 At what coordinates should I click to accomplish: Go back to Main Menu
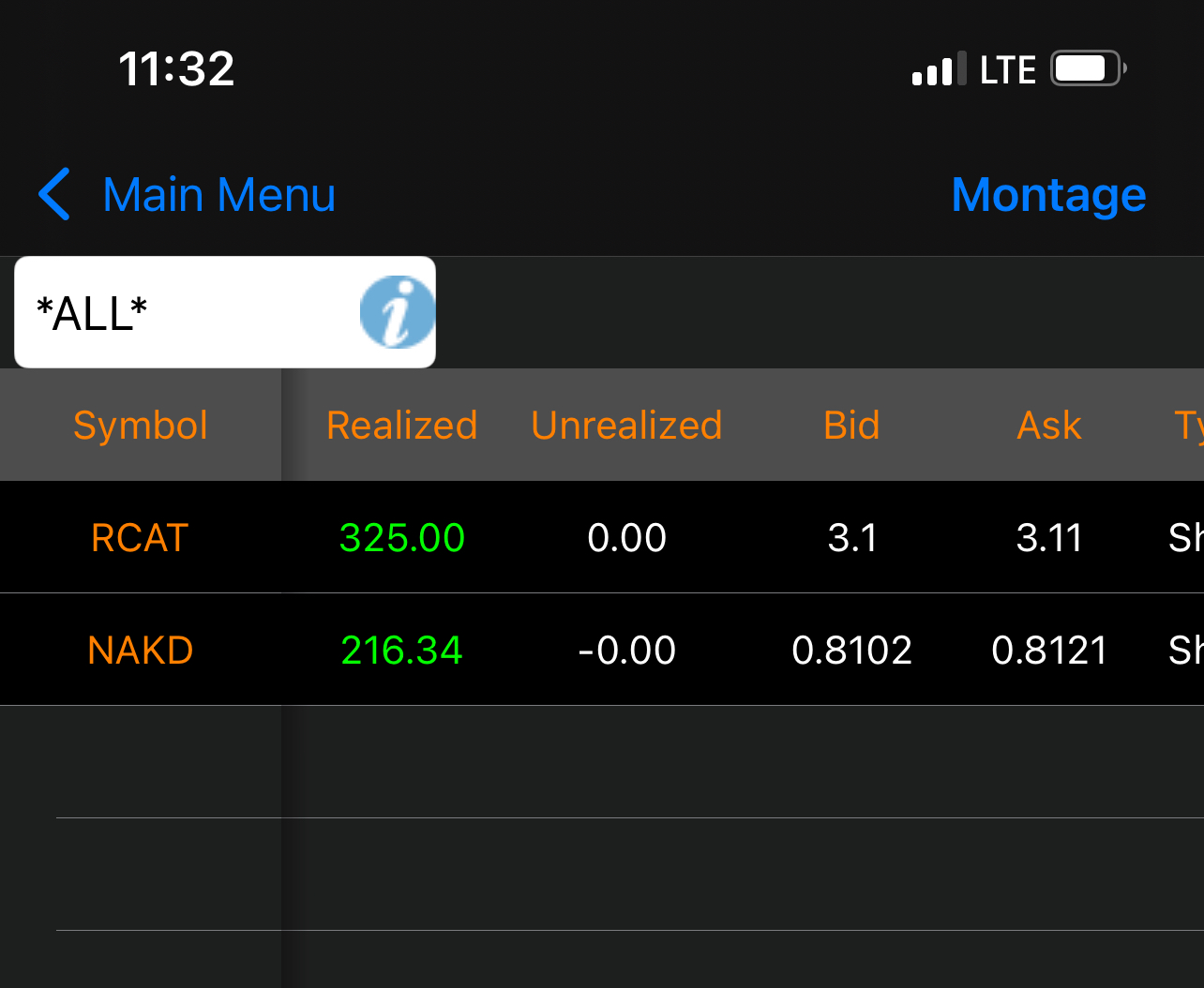[x=188, y=195]
